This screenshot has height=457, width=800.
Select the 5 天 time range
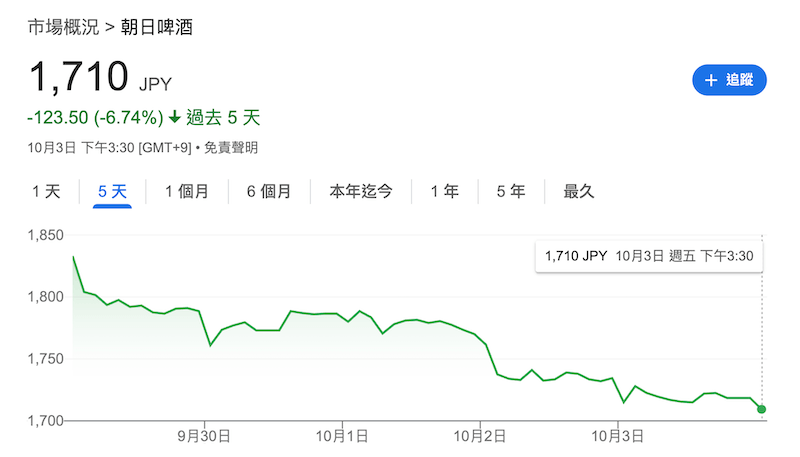coord(113,191)
